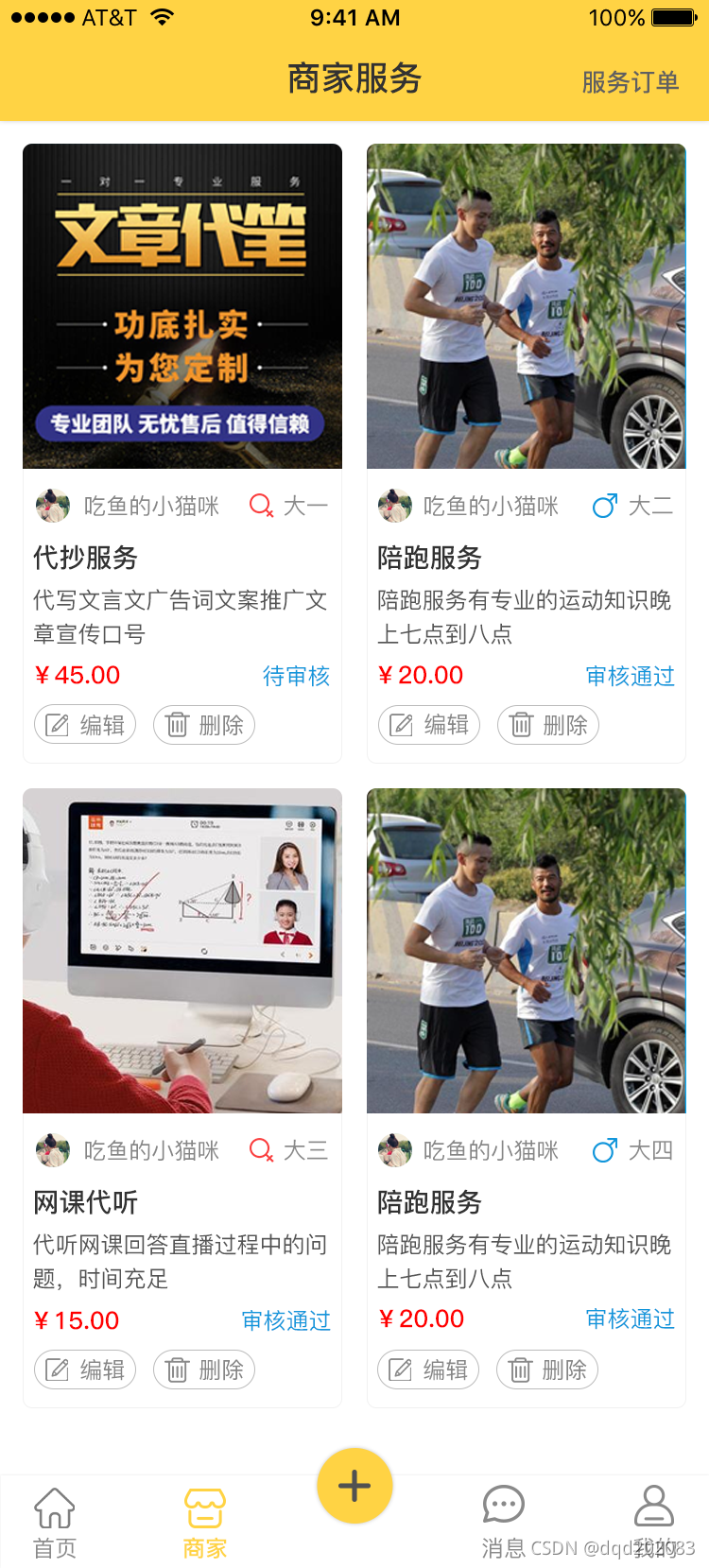
Task: Edit the 陪跑服务 listing from 大二
Action: point(429,725)
